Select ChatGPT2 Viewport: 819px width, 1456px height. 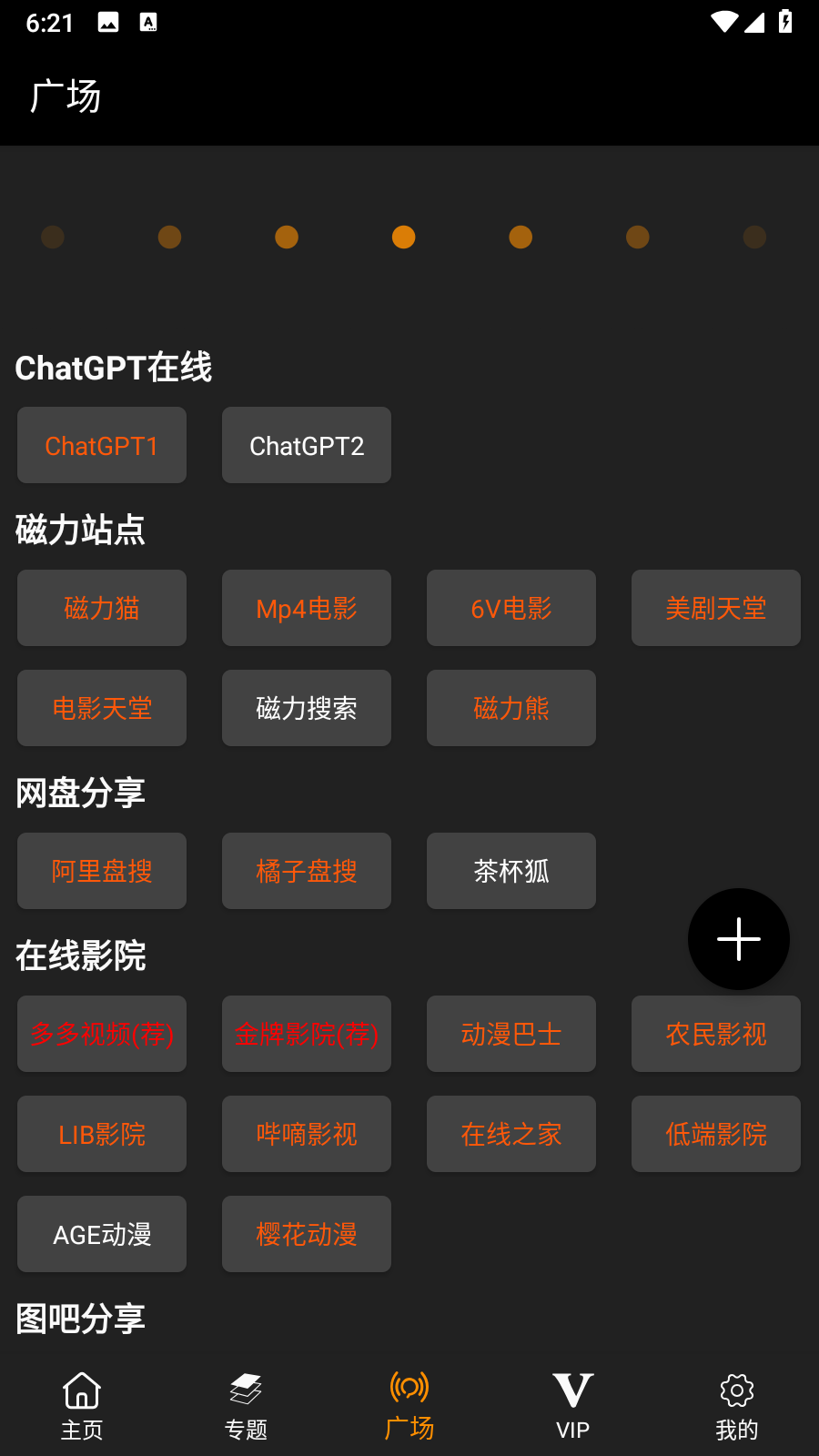click(x=307, y=445)
